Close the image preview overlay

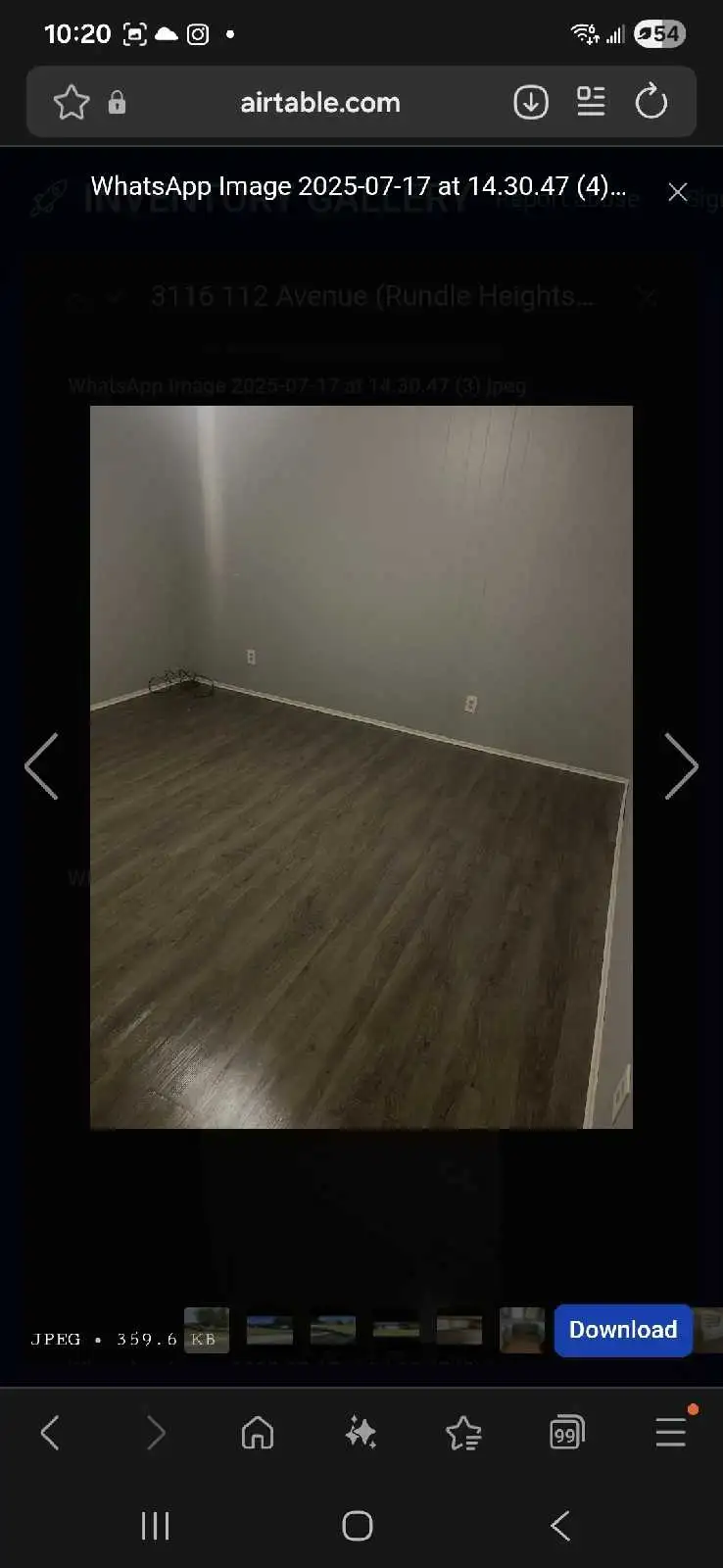[677, 192]
